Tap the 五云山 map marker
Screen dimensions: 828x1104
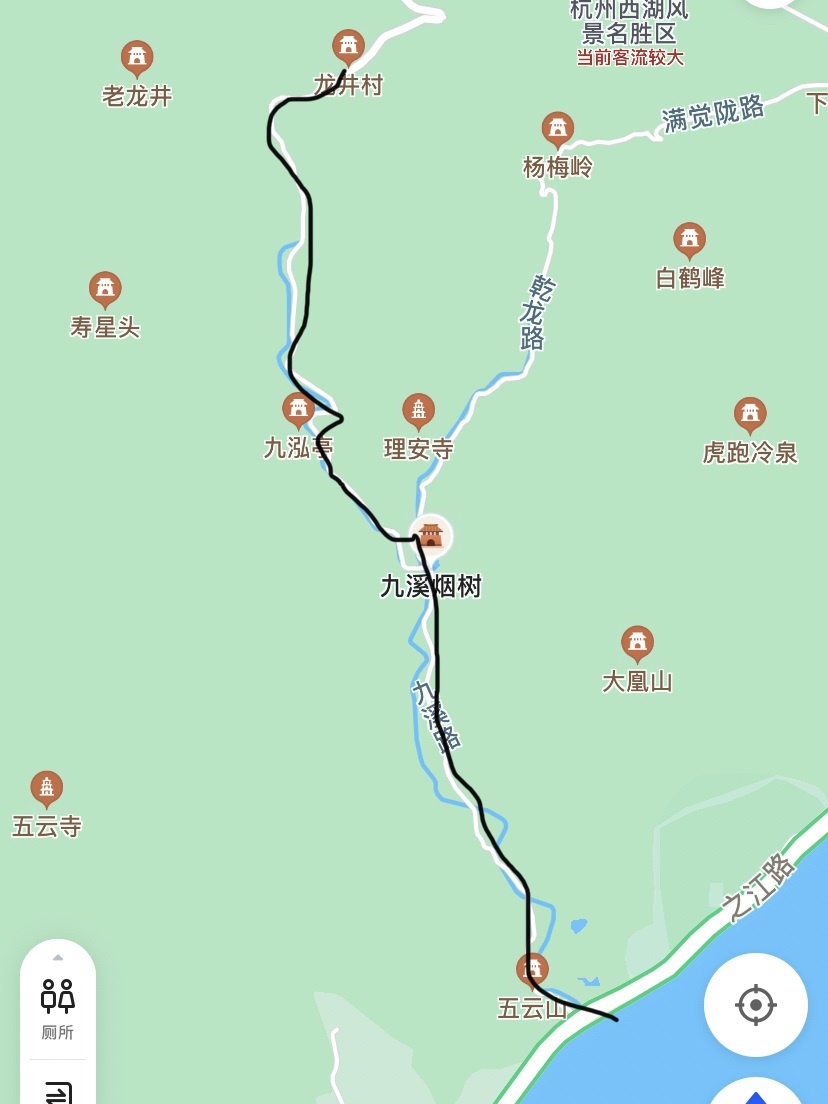pyautogui.click(x=532, y=971)
